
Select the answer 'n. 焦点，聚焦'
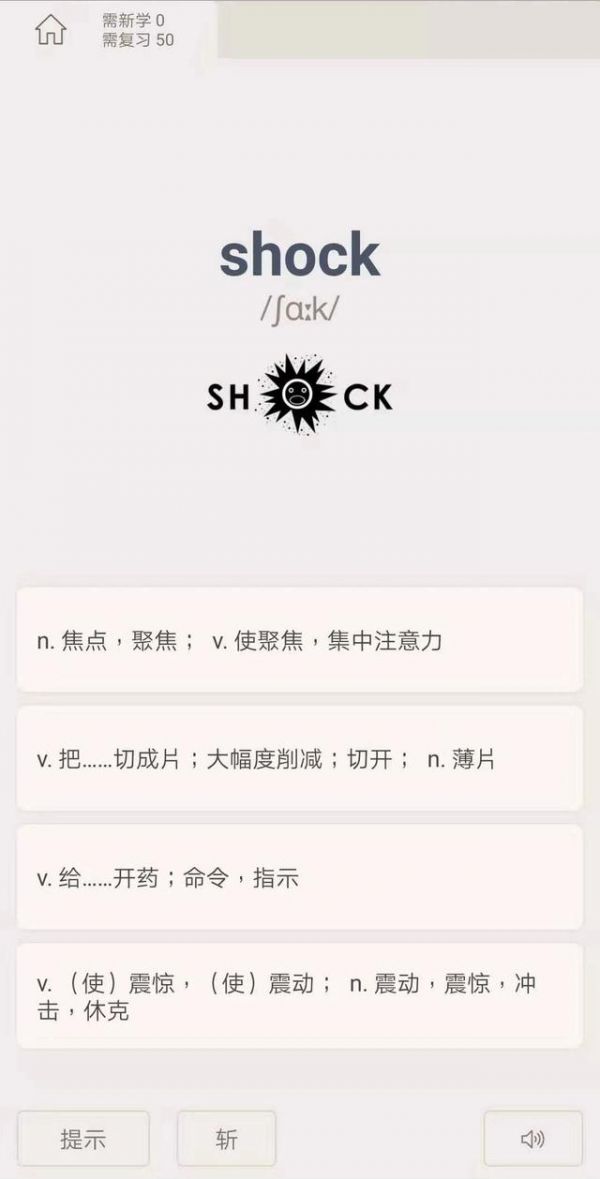click(299, 640)
